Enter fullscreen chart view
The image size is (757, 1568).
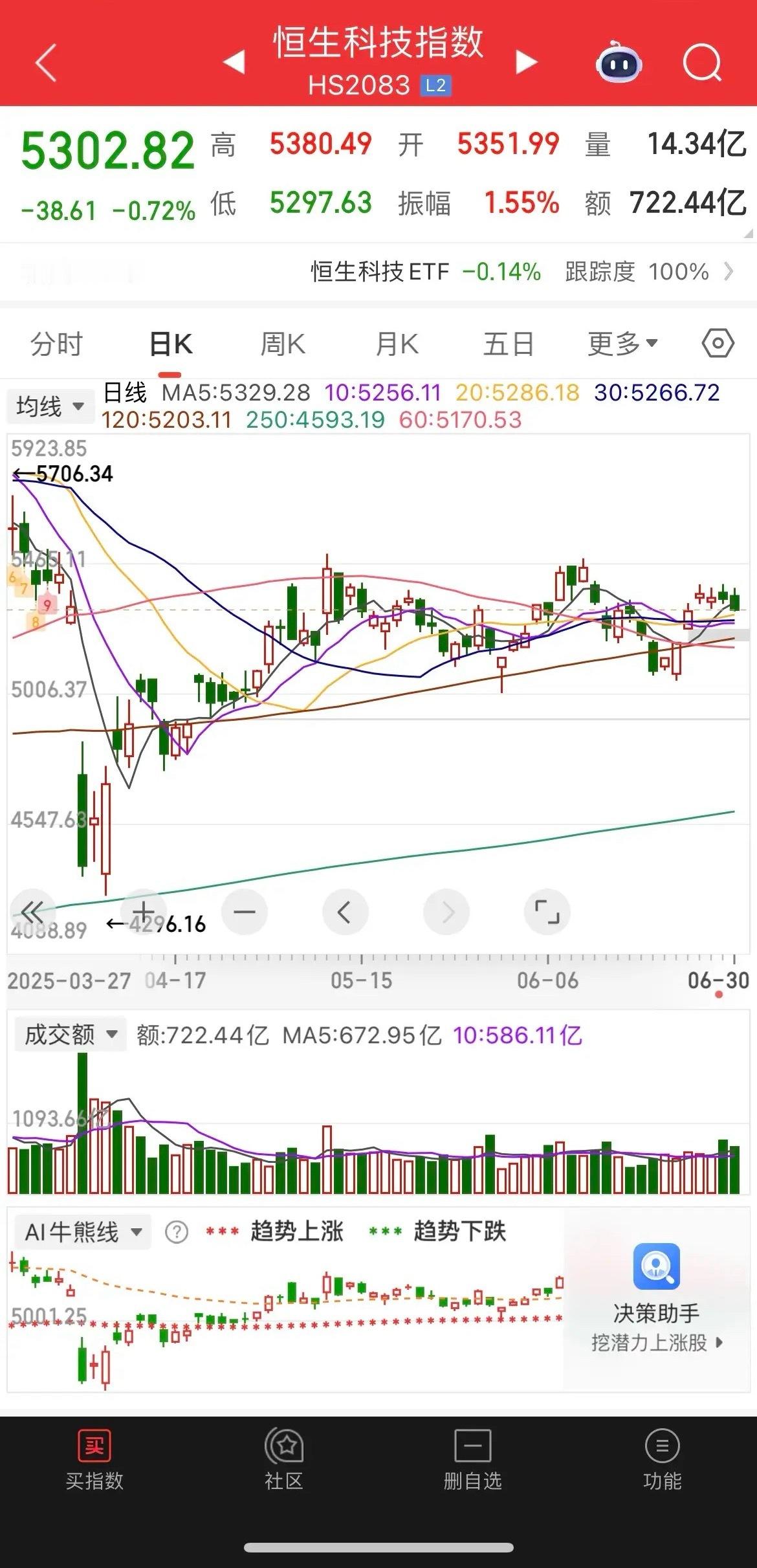(x=547, y=912)
